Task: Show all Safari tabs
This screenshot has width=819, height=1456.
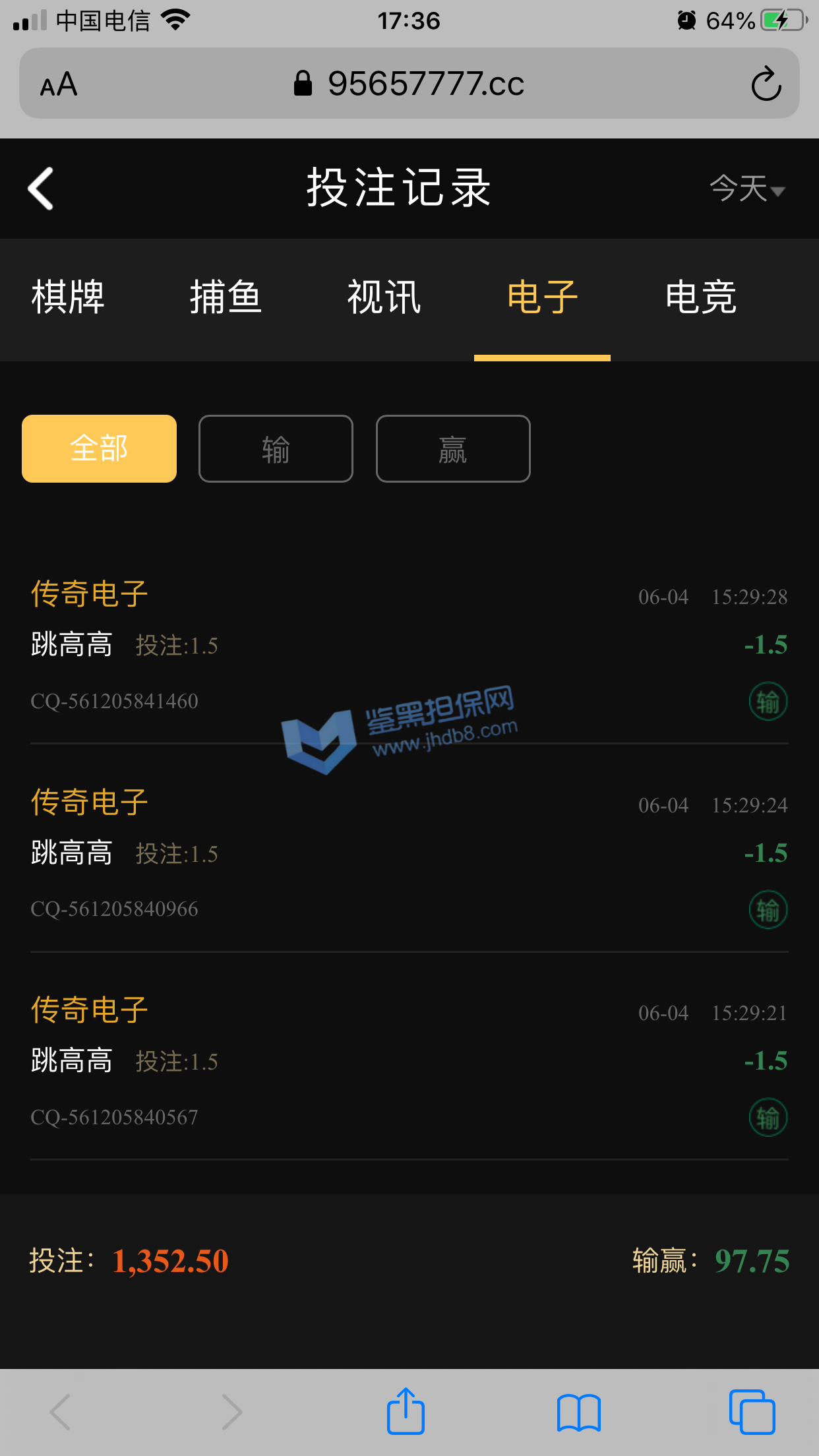Action: (752, 1412)
